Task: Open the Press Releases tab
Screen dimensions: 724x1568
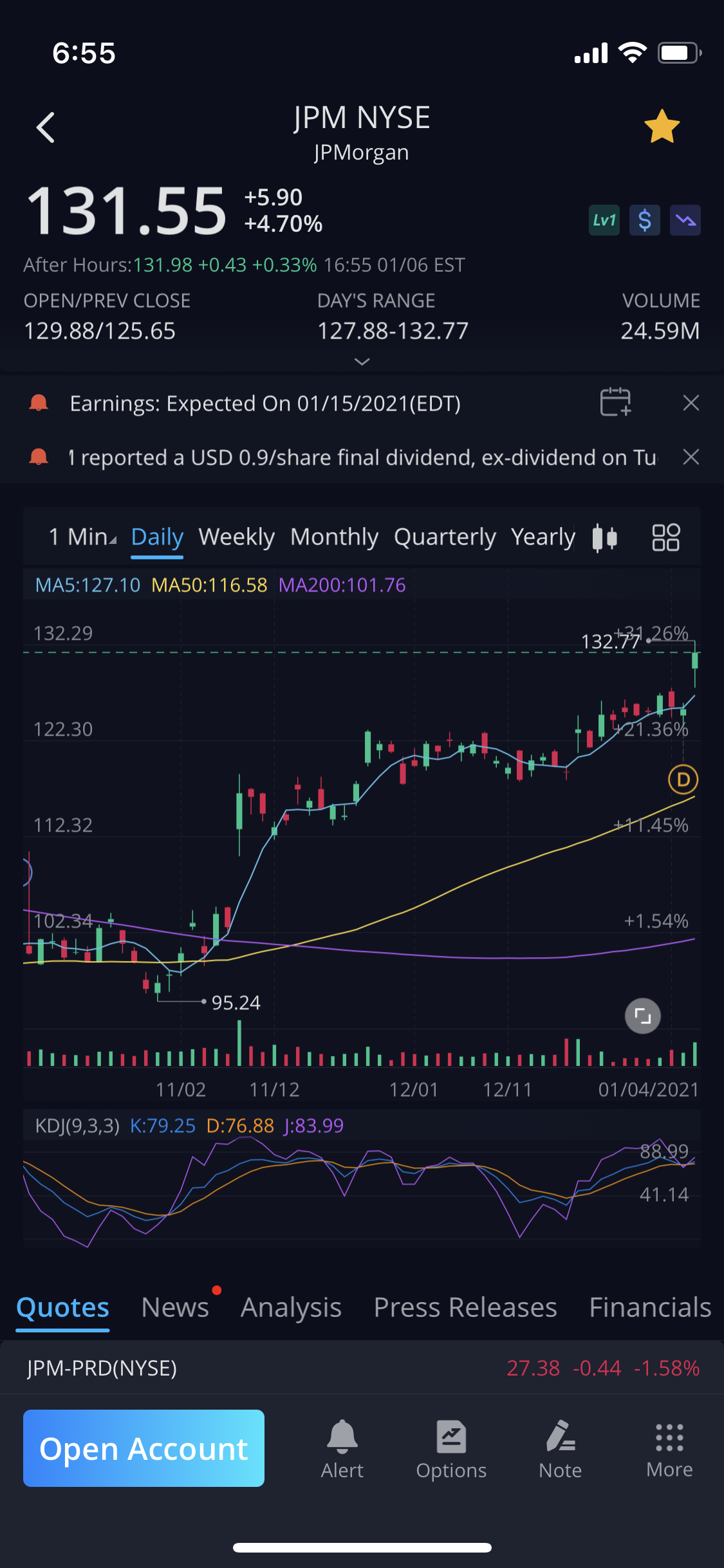Action: pyautogui.click(x=465, y=1307)
